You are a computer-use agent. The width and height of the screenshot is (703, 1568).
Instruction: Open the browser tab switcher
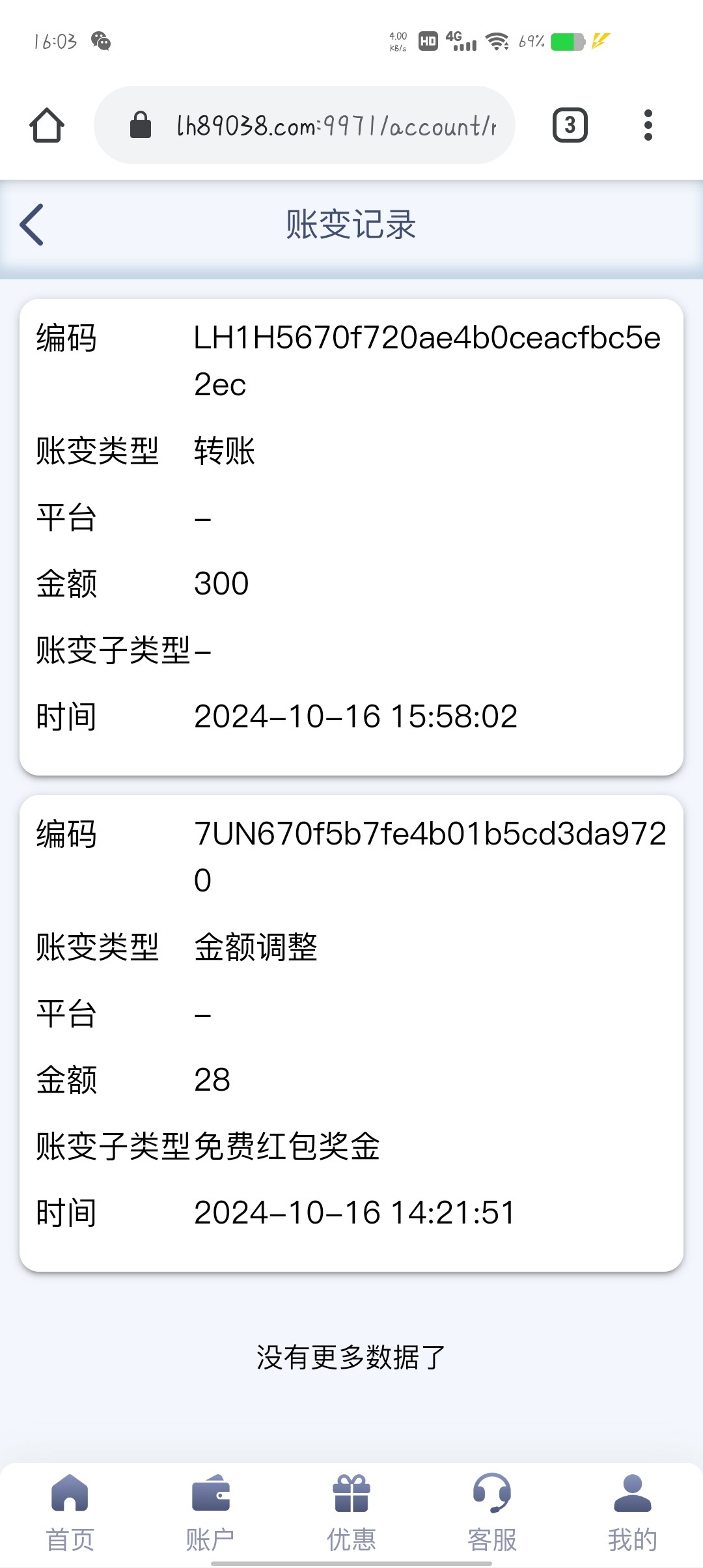click(x=570, y=125)
